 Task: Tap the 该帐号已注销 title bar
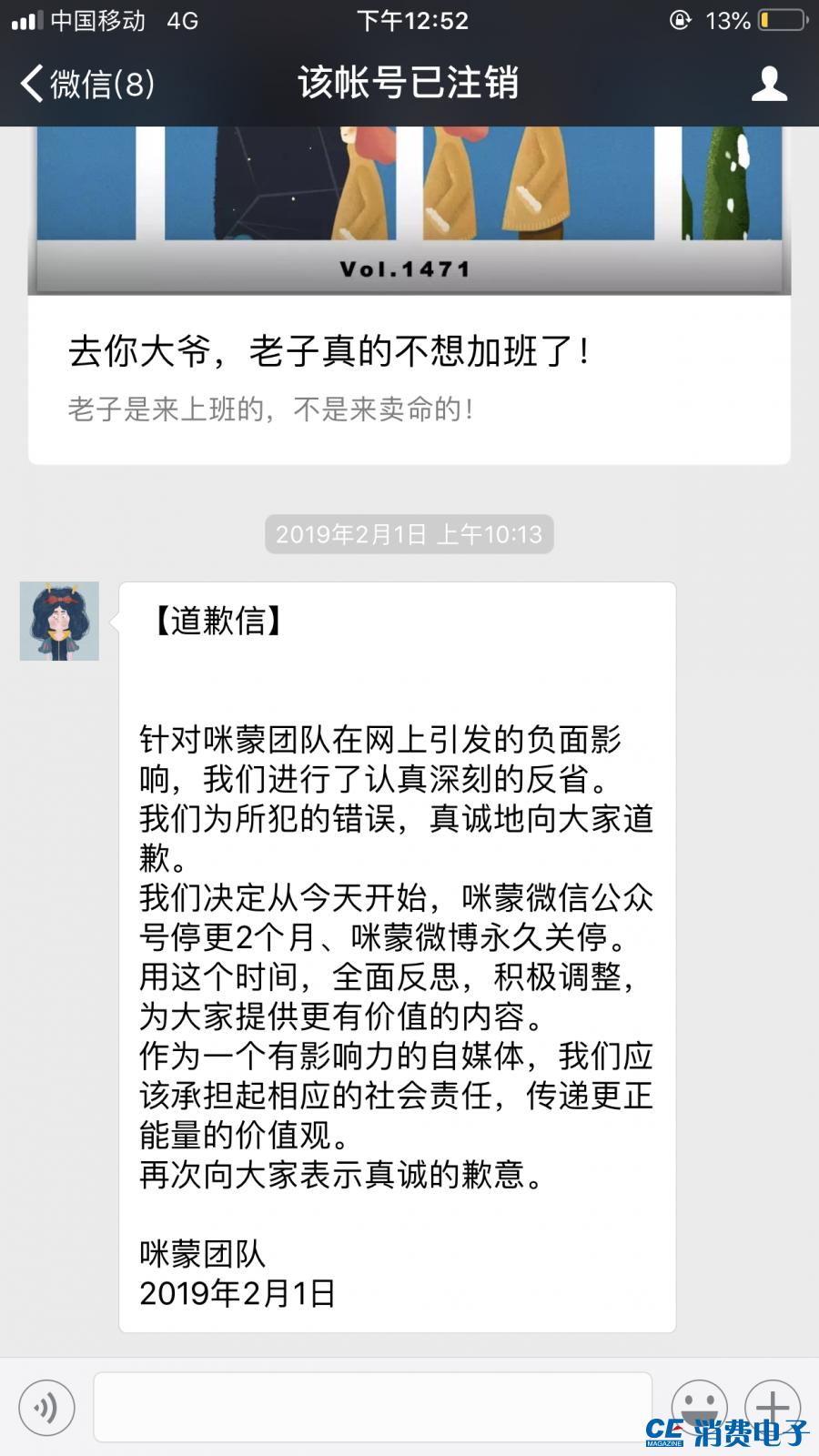tap(409, 84)
